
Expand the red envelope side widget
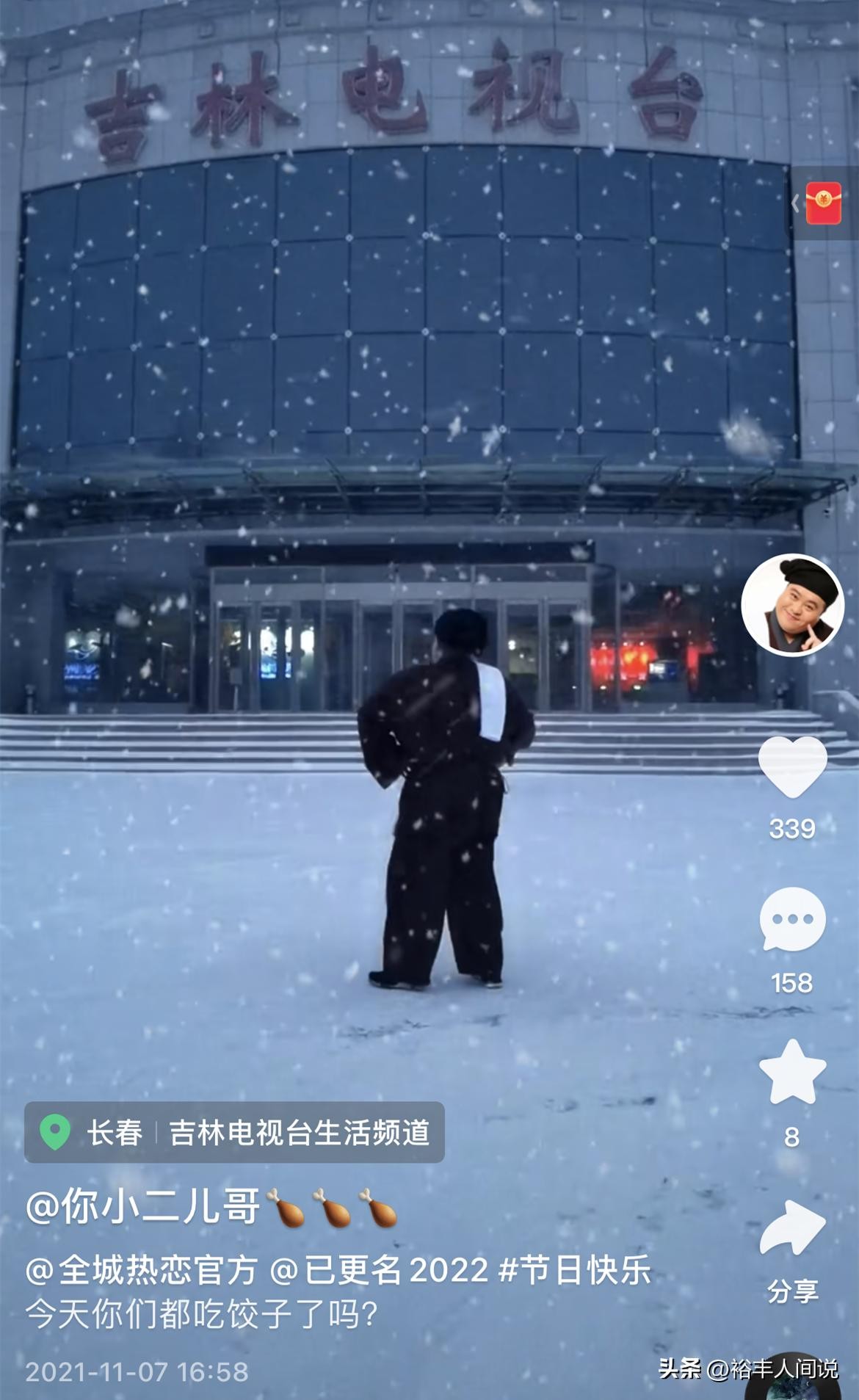pyautogui.click(x=822, y=203)
